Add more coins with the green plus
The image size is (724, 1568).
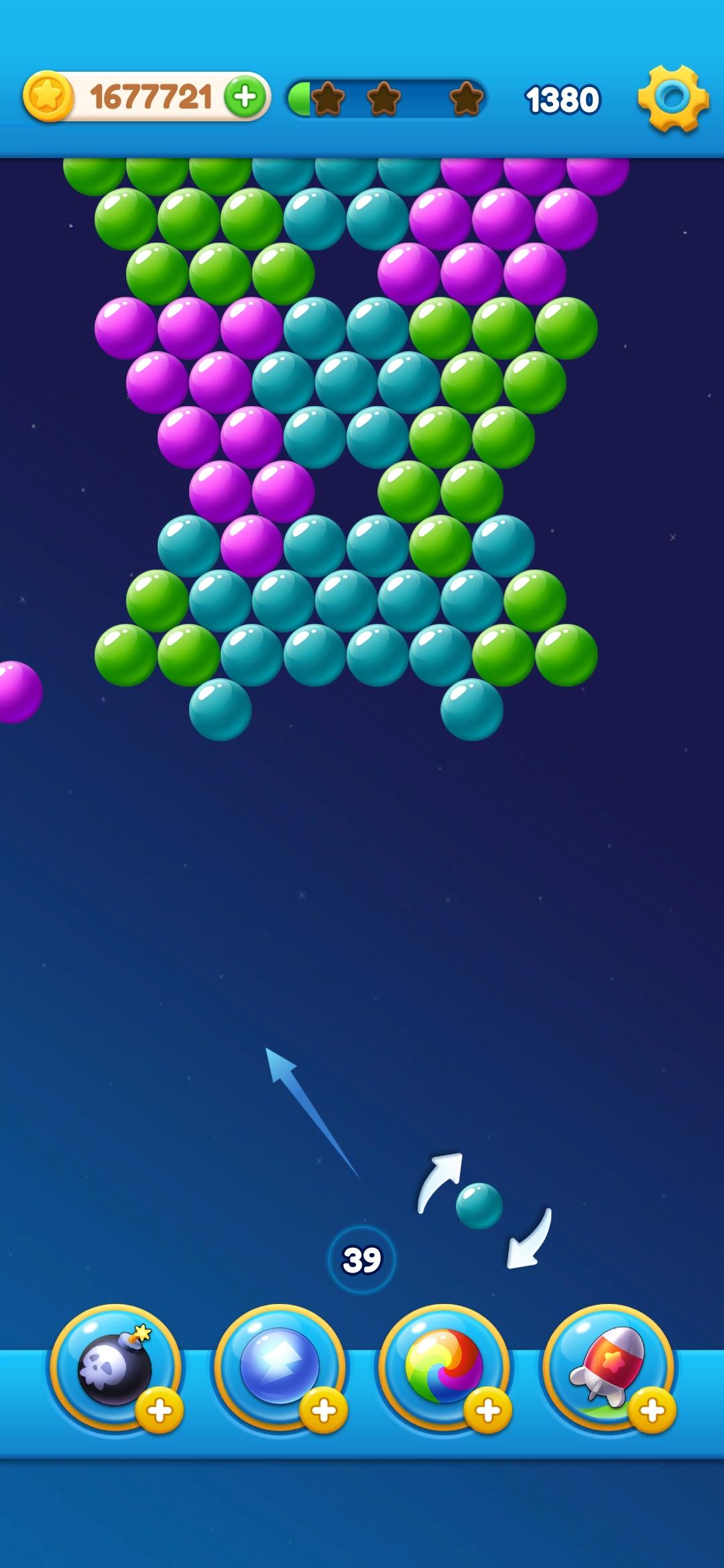pyautogui.click(x=245, y=97)
